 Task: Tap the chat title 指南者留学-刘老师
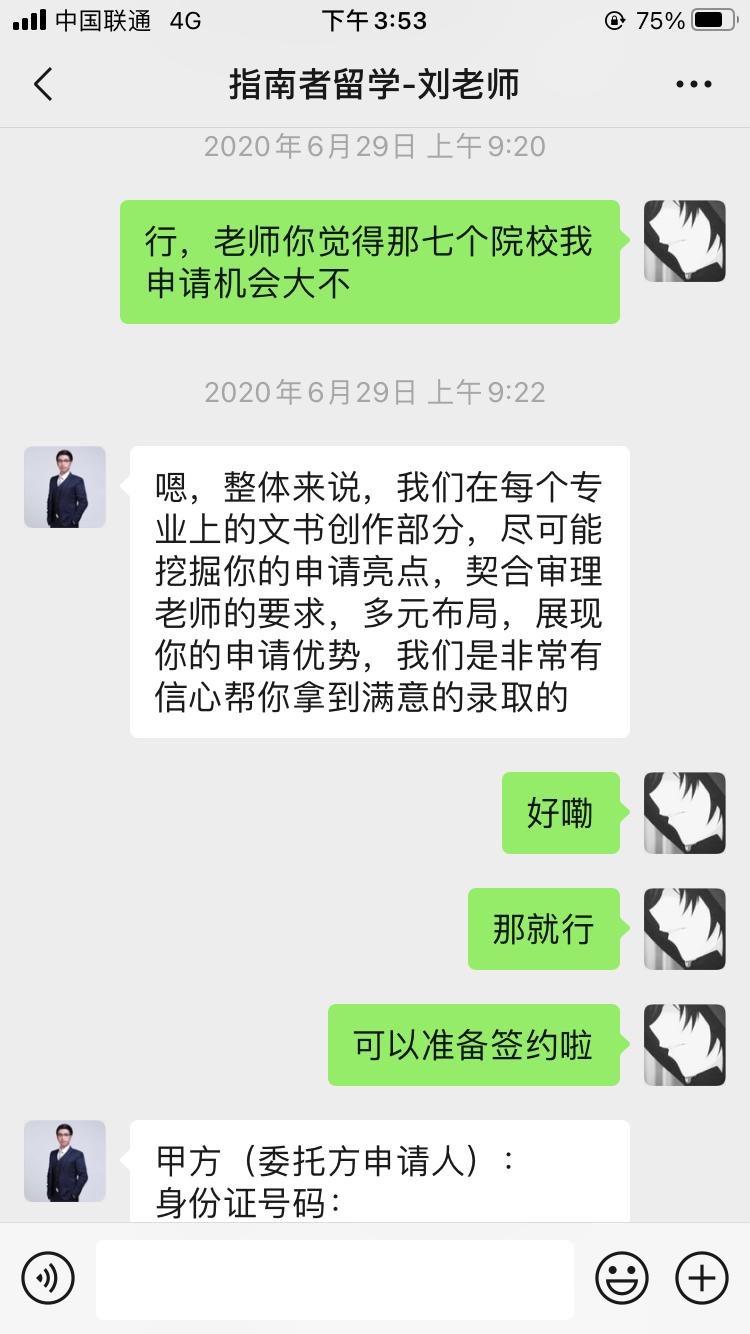(375, 84)
